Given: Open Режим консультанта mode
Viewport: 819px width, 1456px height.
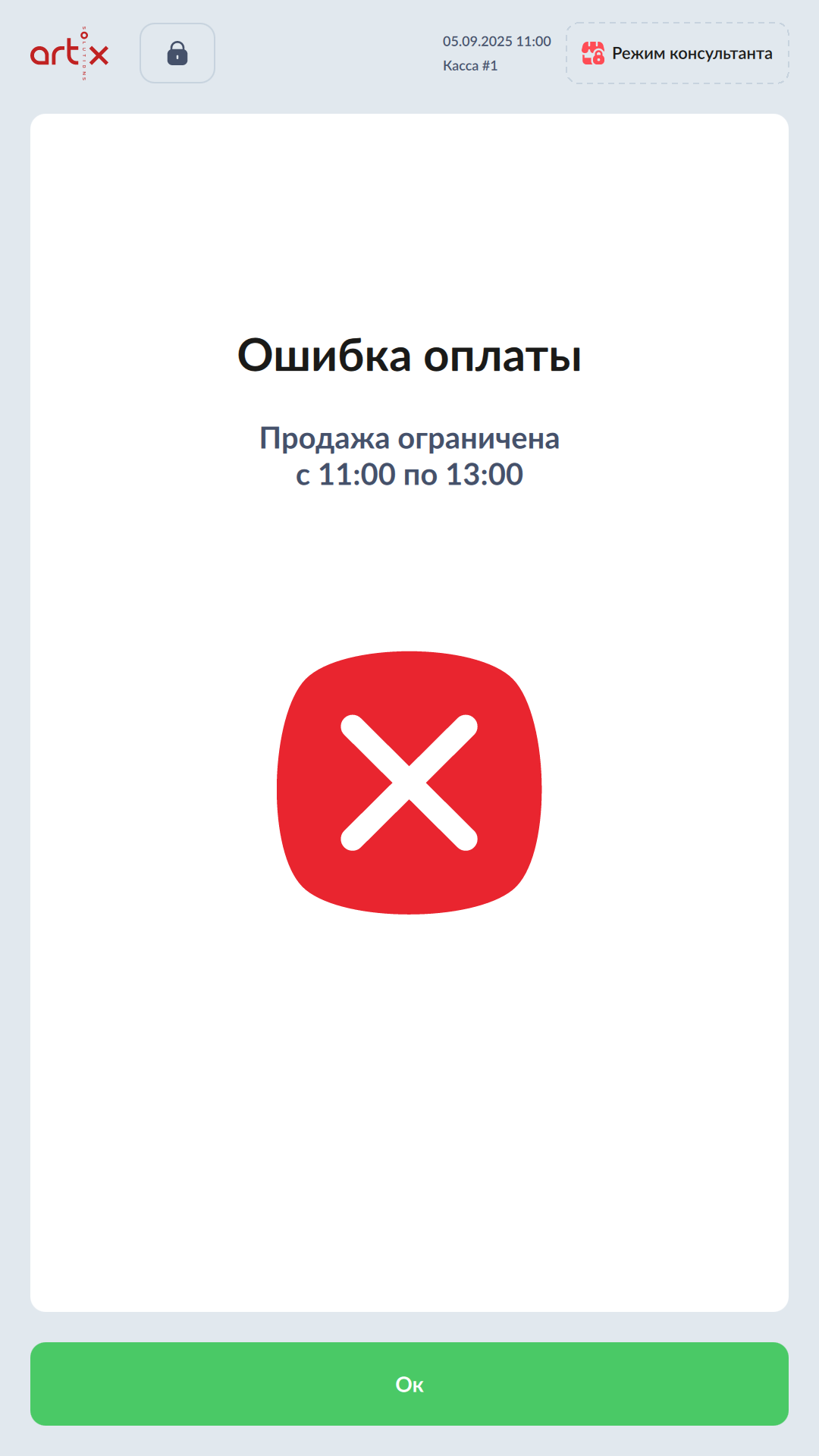Looking at the screenshot, I should (x=677, y=53).
